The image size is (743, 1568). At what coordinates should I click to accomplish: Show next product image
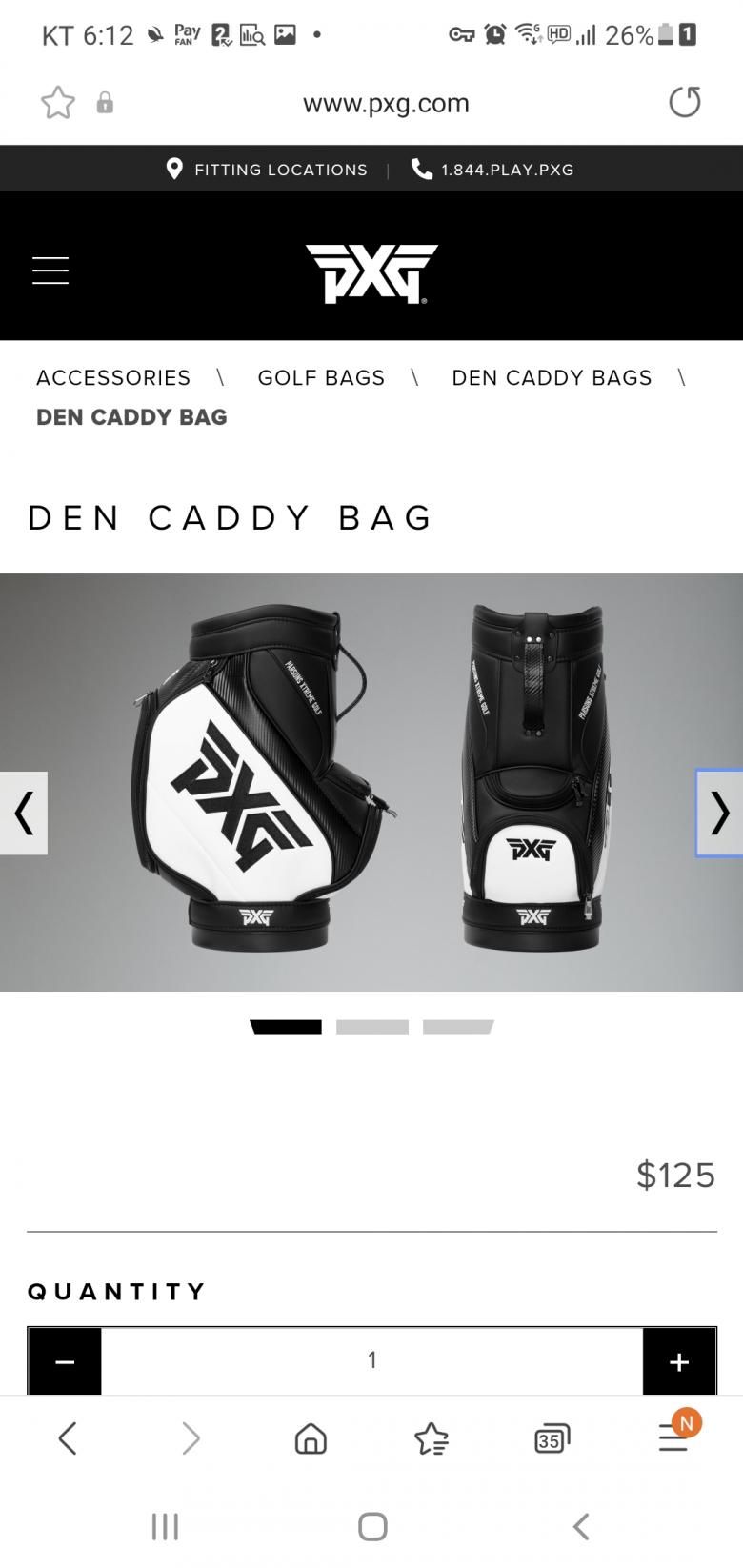719,814
